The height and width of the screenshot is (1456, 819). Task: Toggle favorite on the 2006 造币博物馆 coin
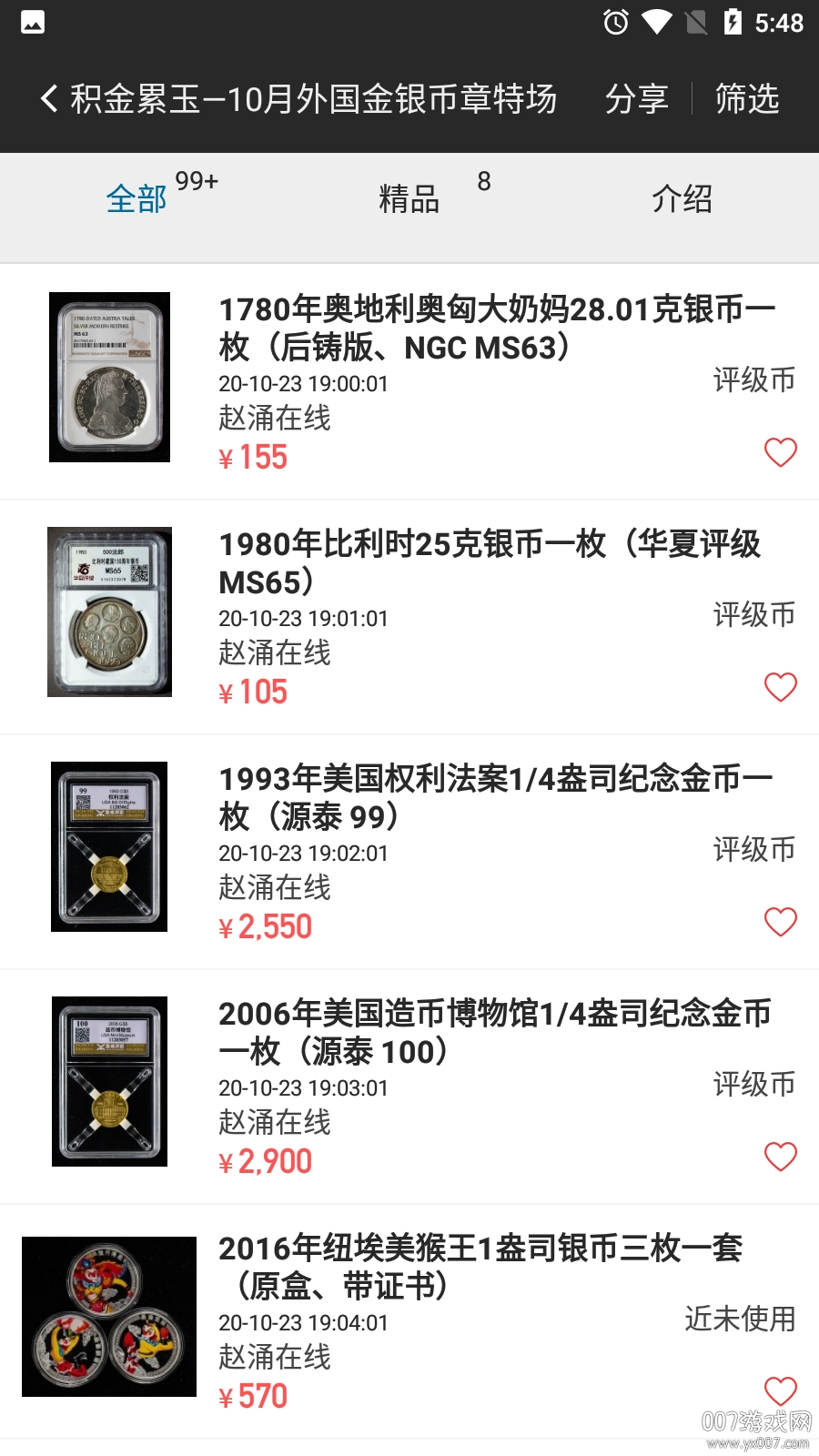click(781, 1157)
